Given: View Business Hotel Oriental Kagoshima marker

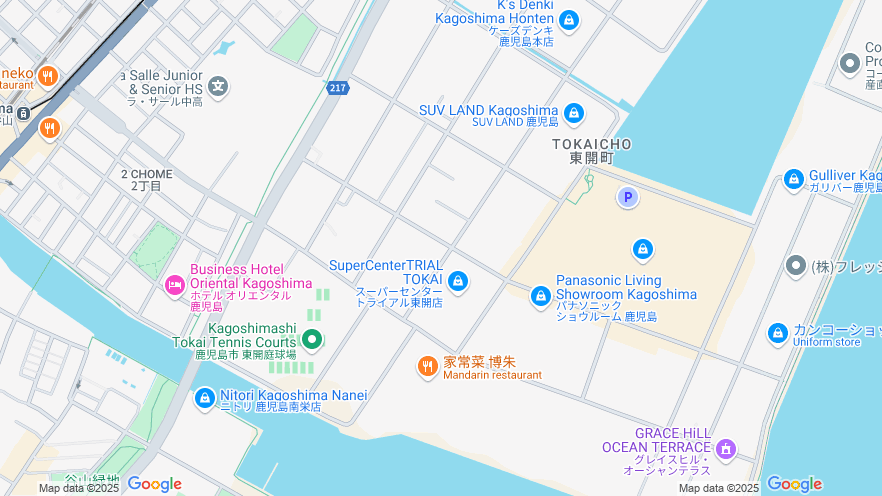Looking at the screenshot, I should pyautogui.click(x=175, y=286).
